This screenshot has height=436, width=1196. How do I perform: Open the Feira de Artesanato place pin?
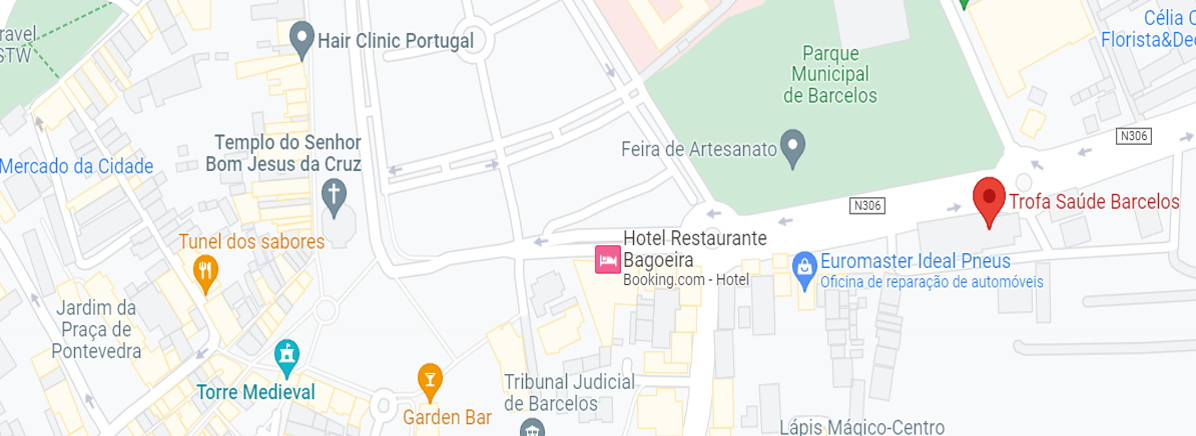[x=792, y=148]
